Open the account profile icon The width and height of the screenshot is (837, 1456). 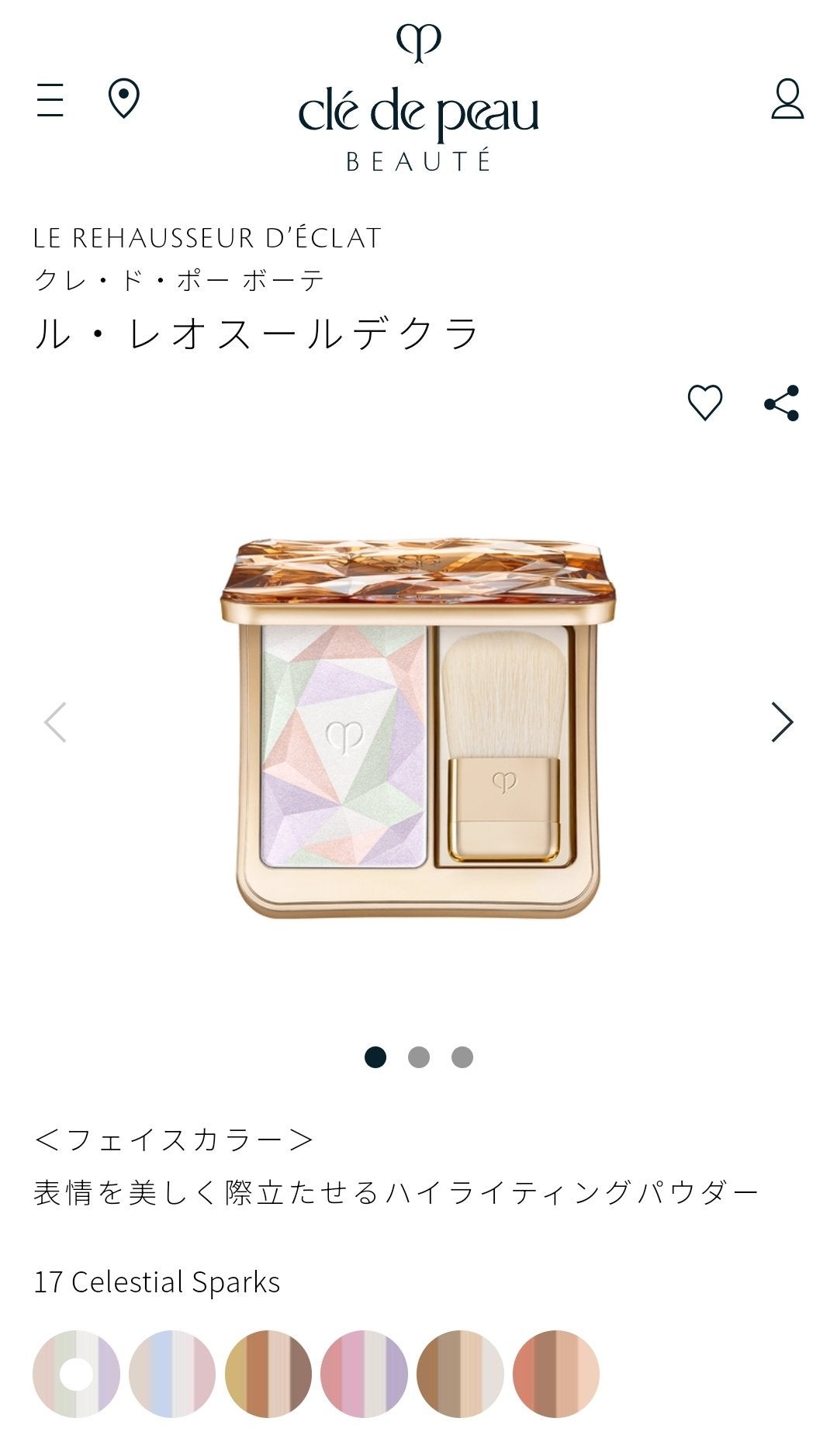[x=787, y=99]
